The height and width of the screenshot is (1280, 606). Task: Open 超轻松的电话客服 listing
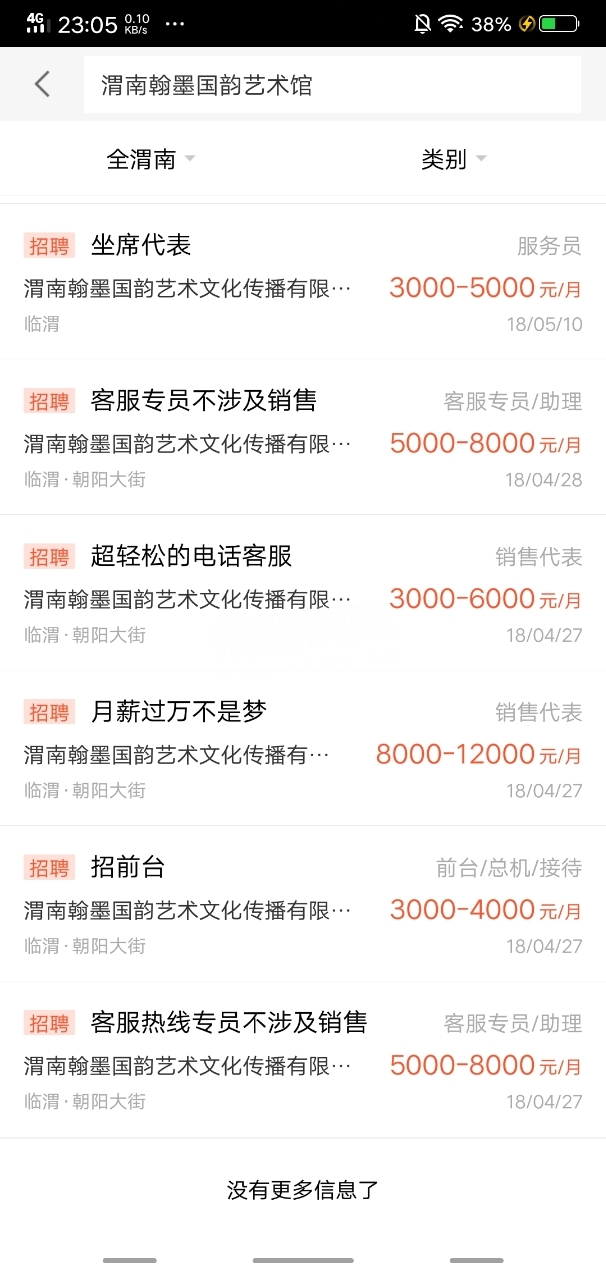click(302, 594)
